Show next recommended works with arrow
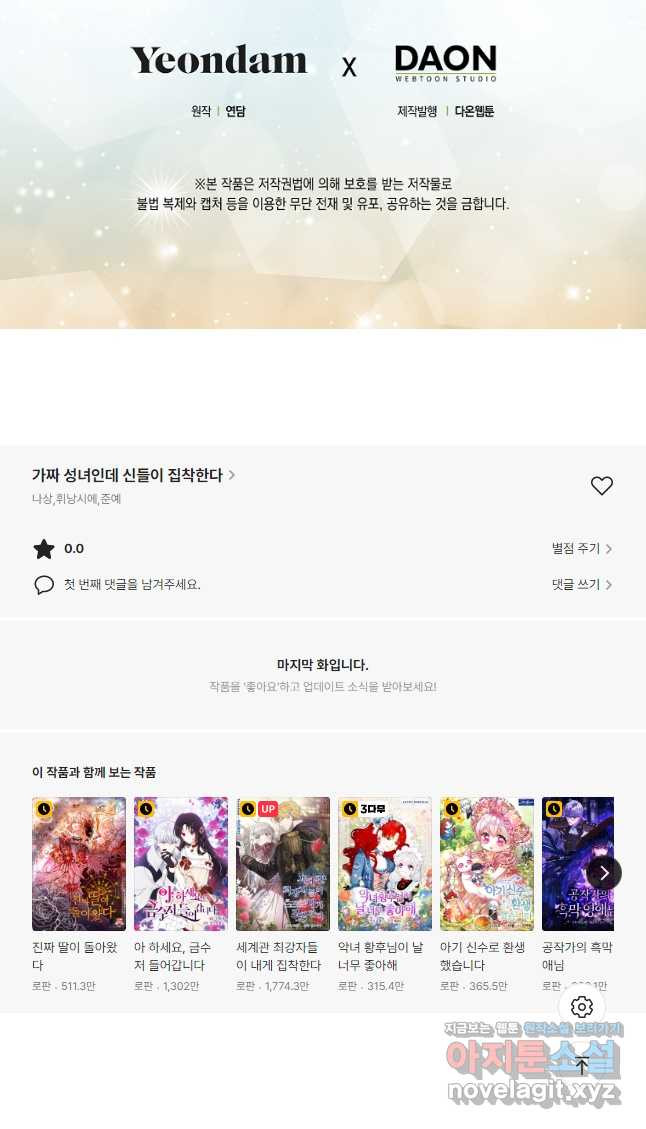Image resolution: width=646 pixels, height=1129 pixels. pyautogui.click(x=604, y=873)
